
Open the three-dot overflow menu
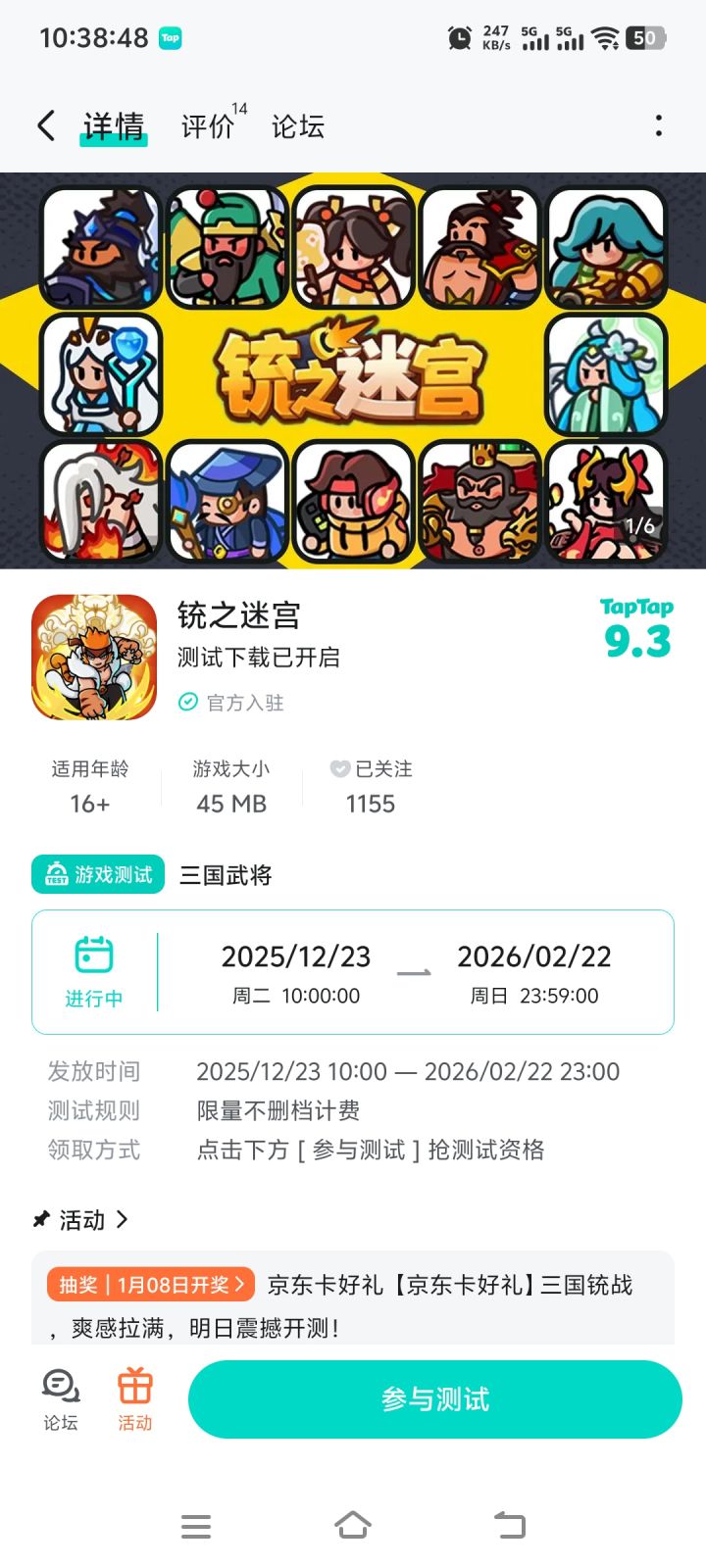click(x=658, y=125)
